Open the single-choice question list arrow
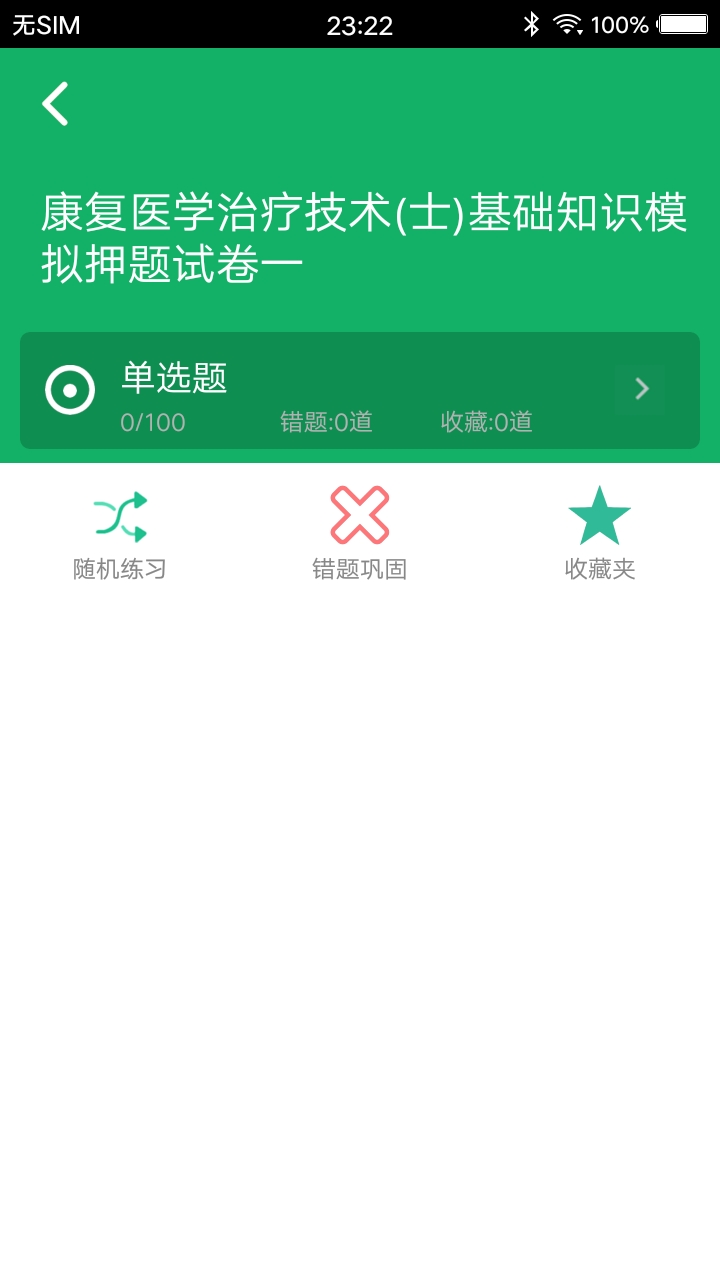720x1280 pixels. tap(640, 390)
